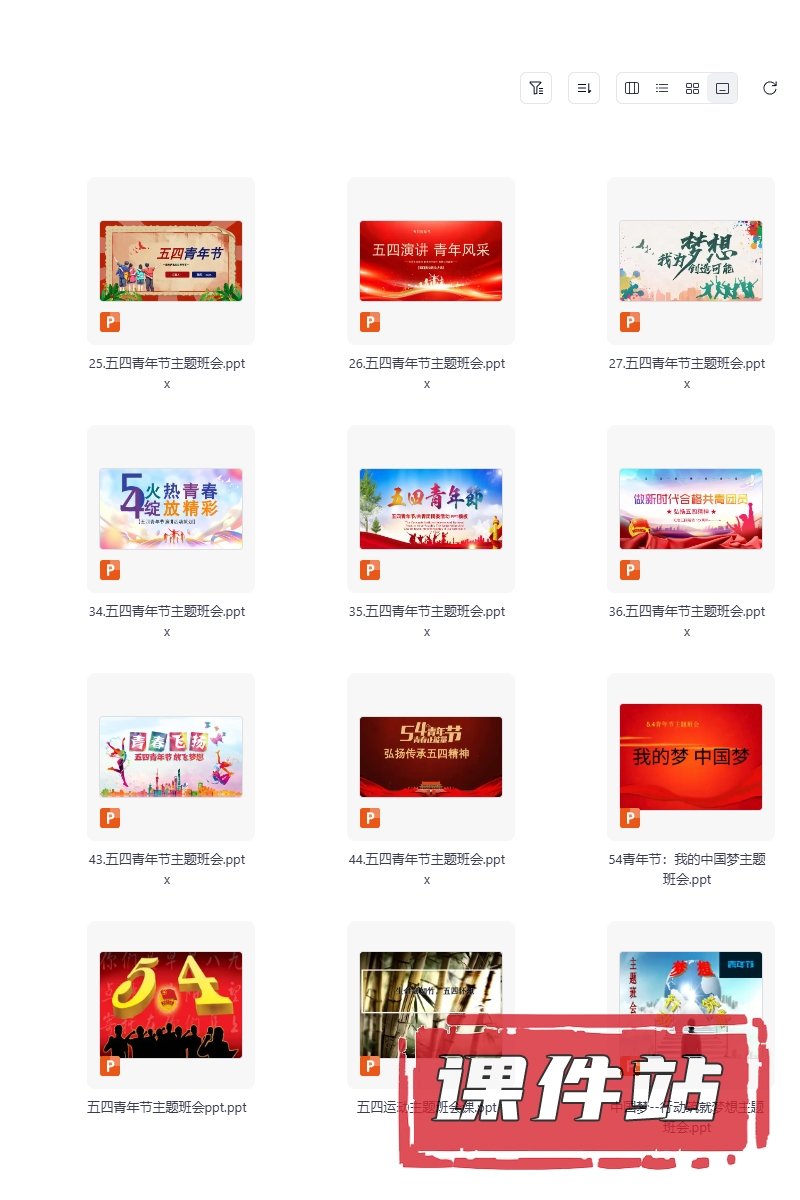
Task: Refresh the file list
Action: point(770,88)
